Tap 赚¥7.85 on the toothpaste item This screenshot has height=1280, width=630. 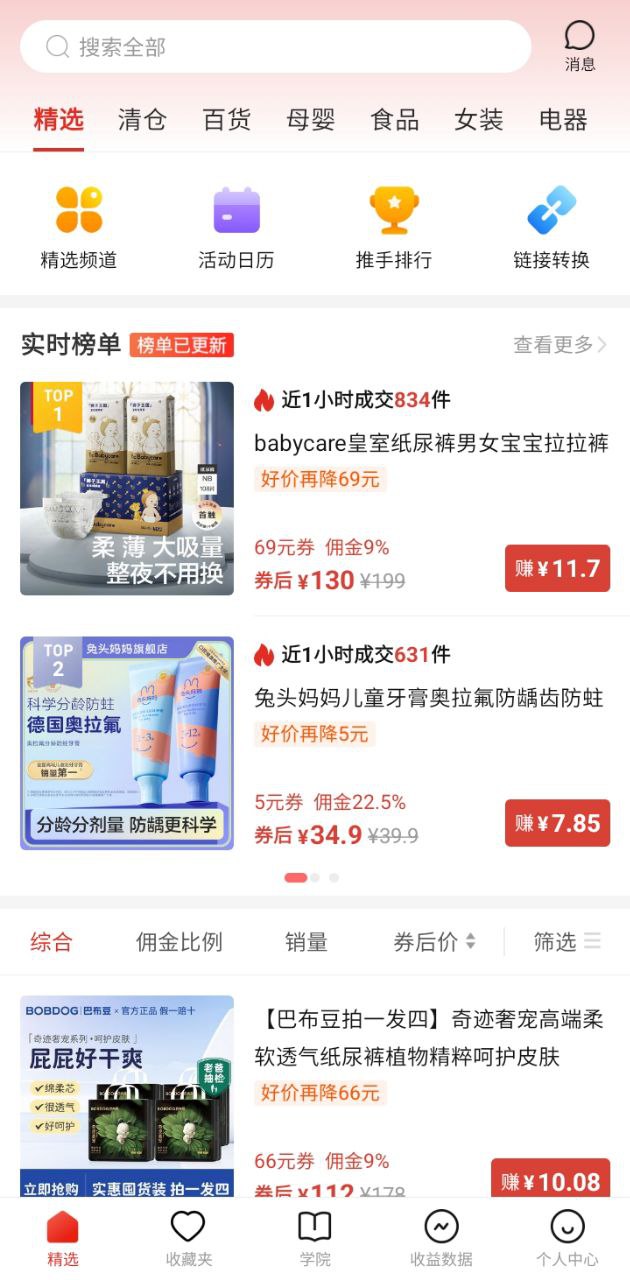pos(557,823)
